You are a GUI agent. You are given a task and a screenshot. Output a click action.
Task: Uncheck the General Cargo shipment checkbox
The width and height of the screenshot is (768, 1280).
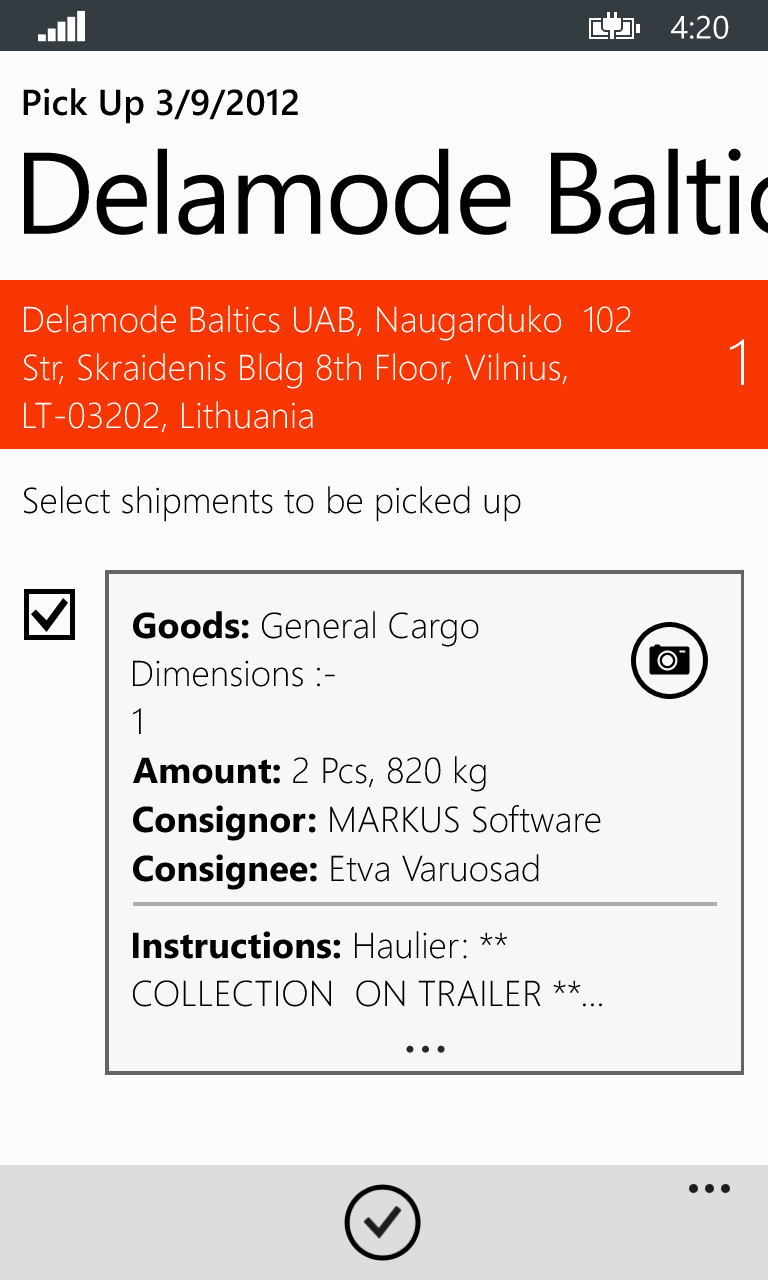coord(49,614)
